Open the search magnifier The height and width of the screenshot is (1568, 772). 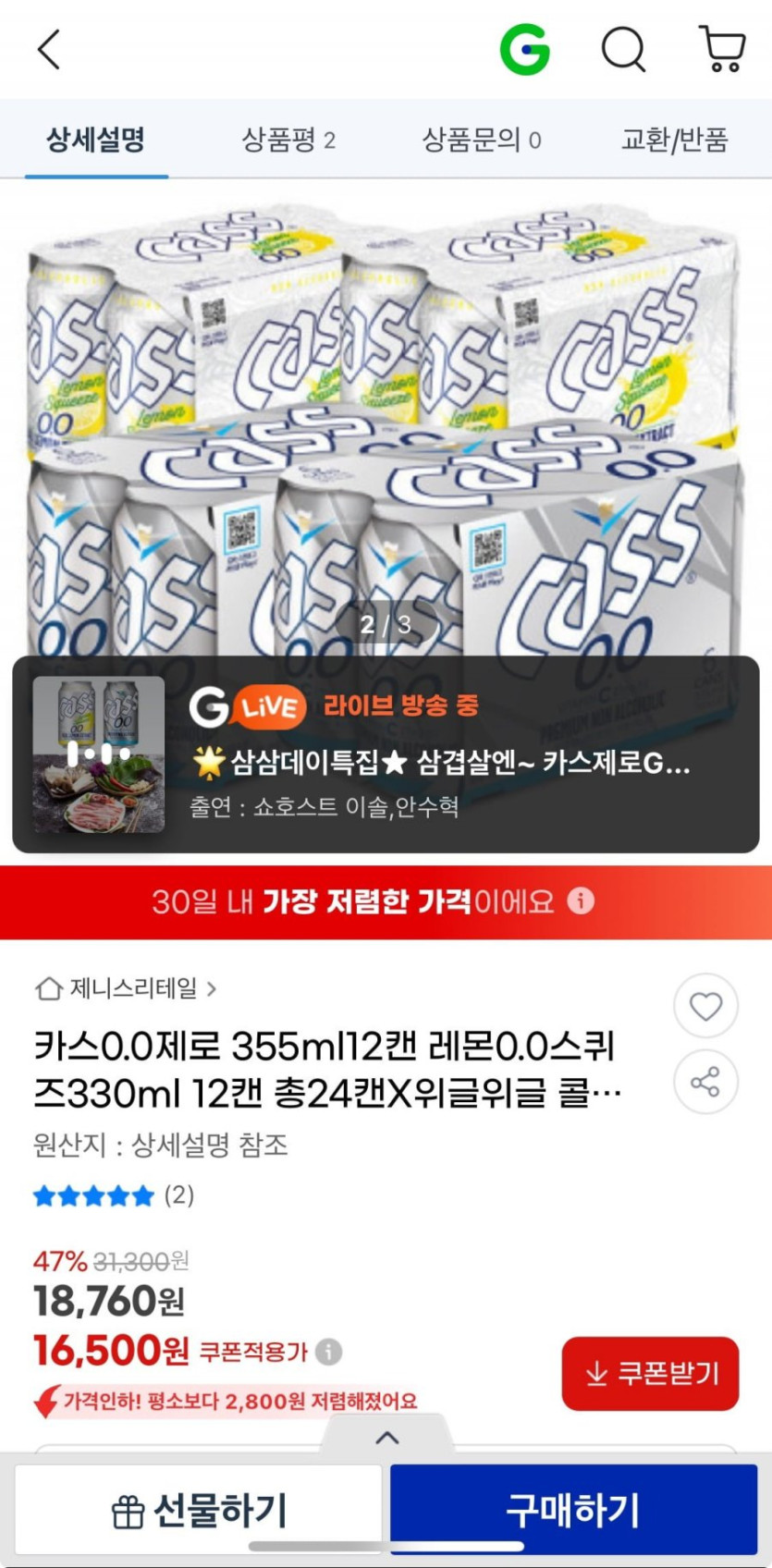tap(623, 49)
